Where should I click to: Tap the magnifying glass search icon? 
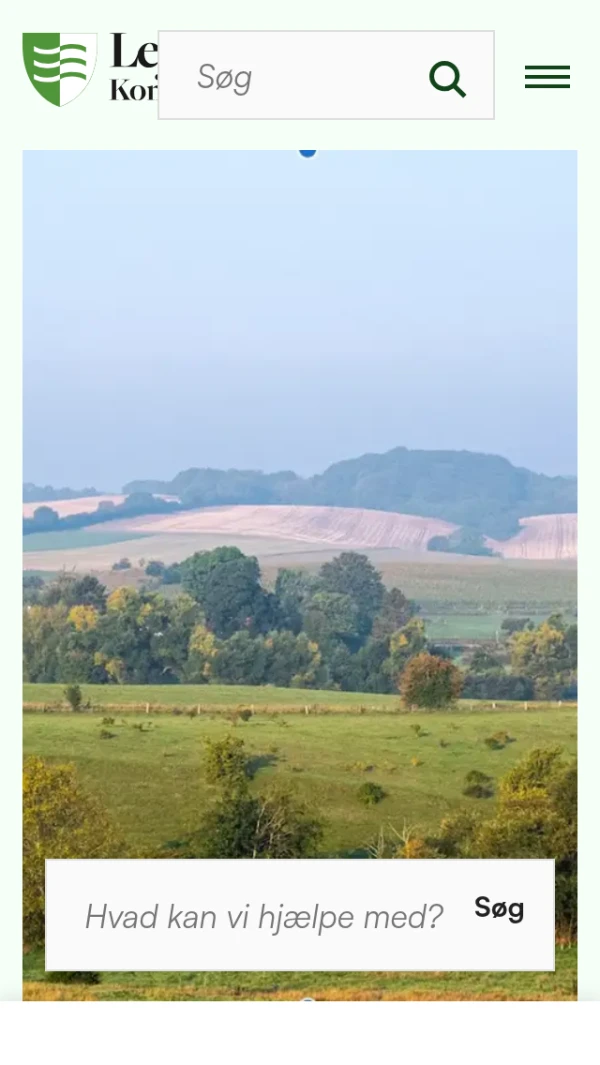coord(447,78)
